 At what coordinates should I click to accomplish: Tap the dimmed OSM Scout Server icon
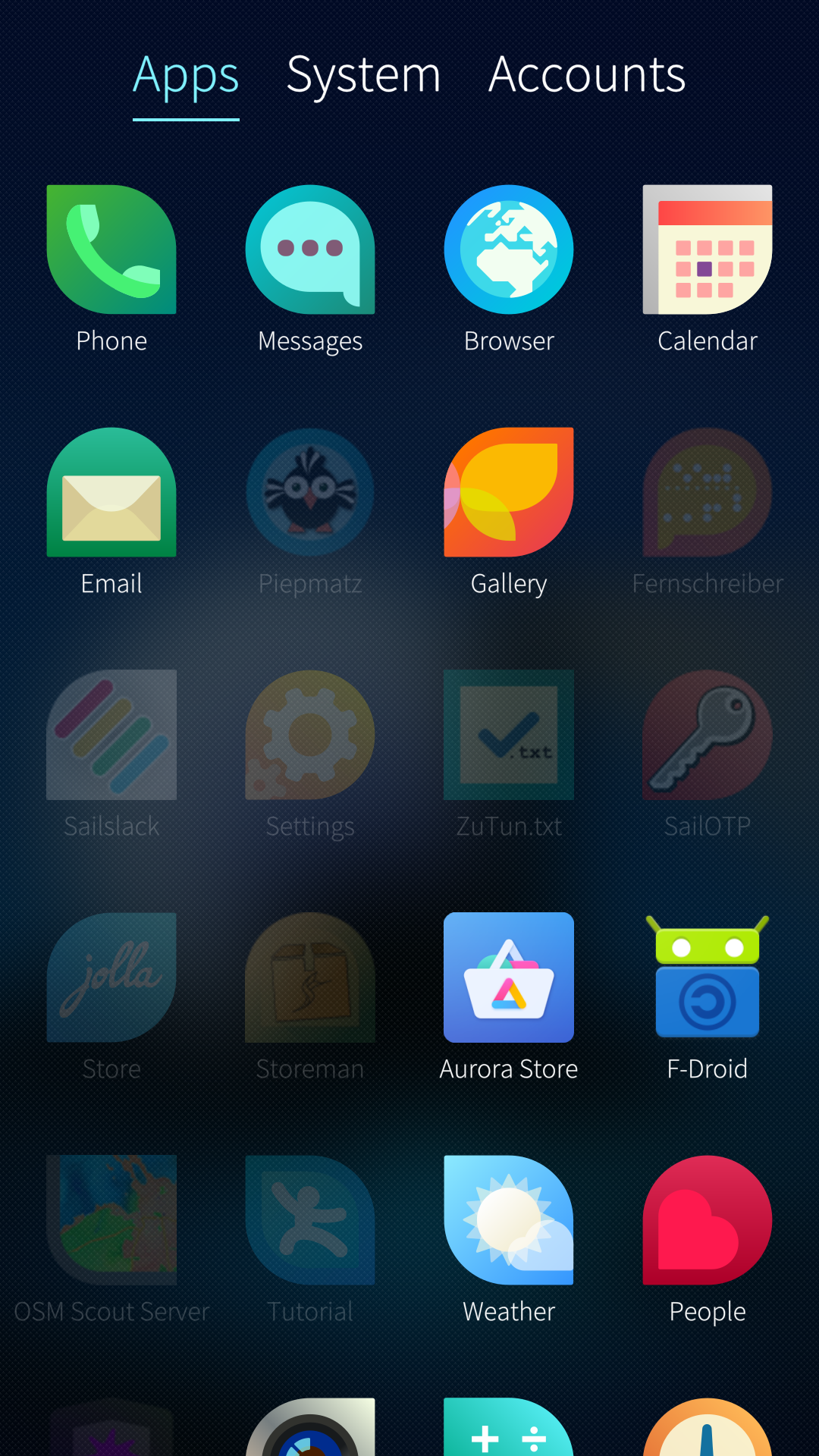point(111,1221)
